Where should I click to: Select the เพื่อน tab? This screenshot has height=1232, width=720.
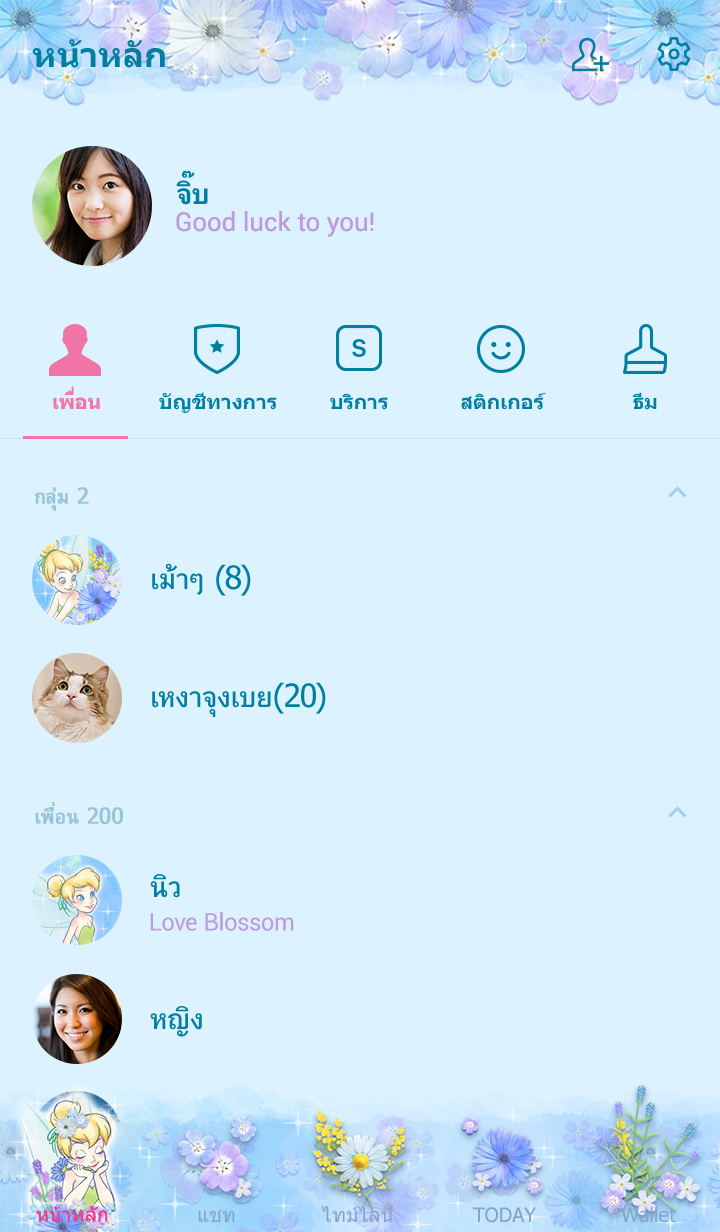tap(76, 368)
